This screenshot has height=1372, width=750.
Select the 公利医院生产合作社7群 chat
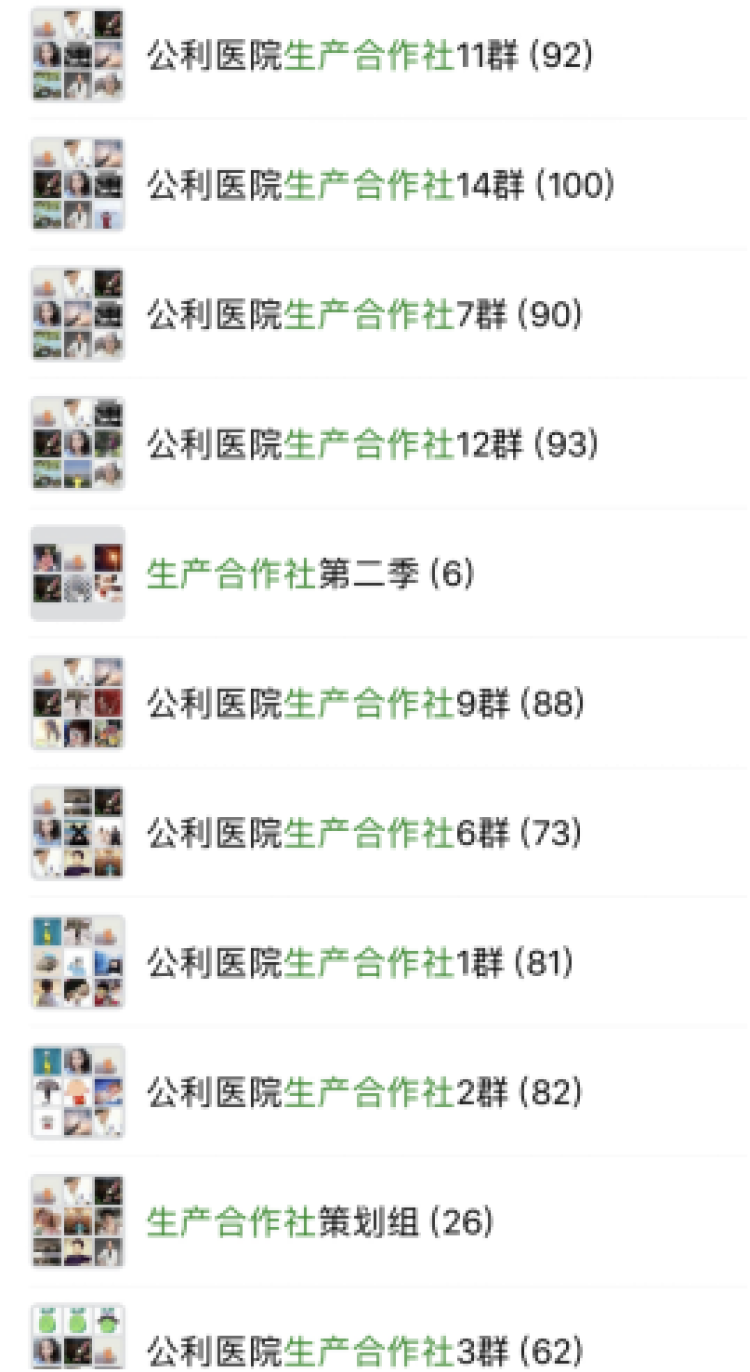pyautogui.click(x=365, y=315)
